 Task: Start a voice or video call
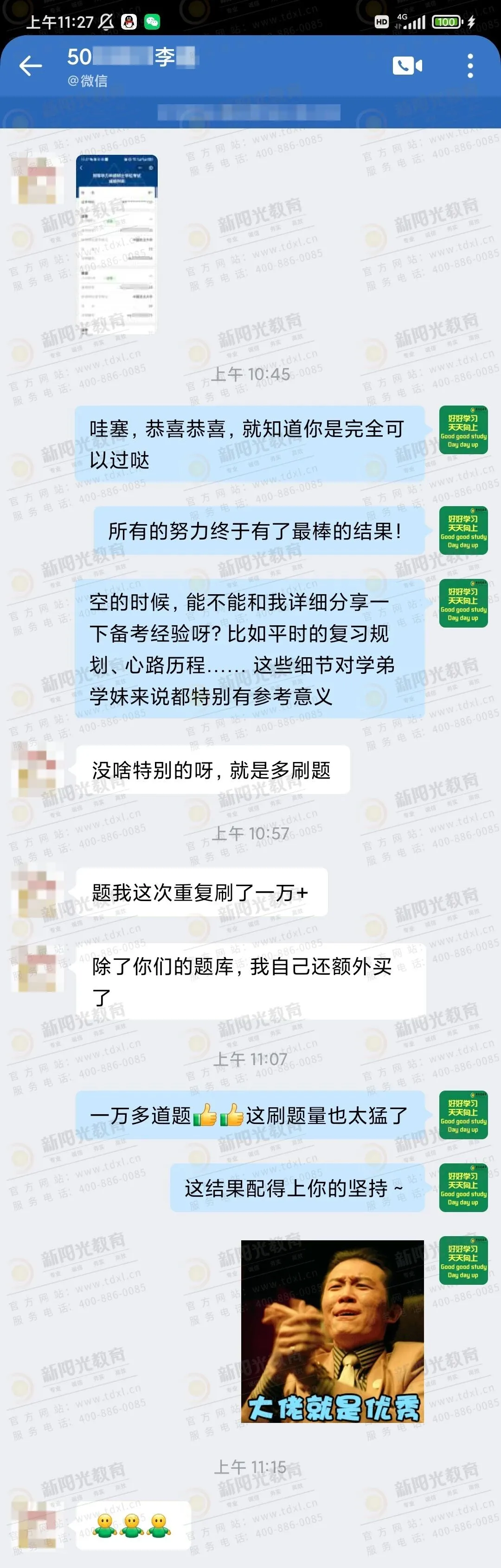406,66
